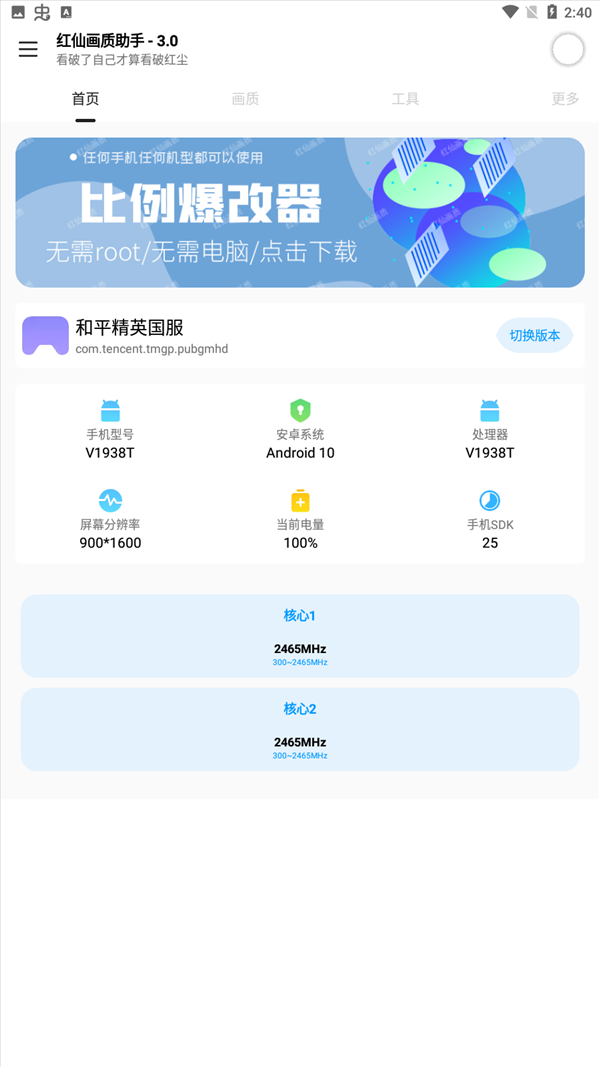
Task: Open the hamburger drawer menu
Action: point(28,49)
